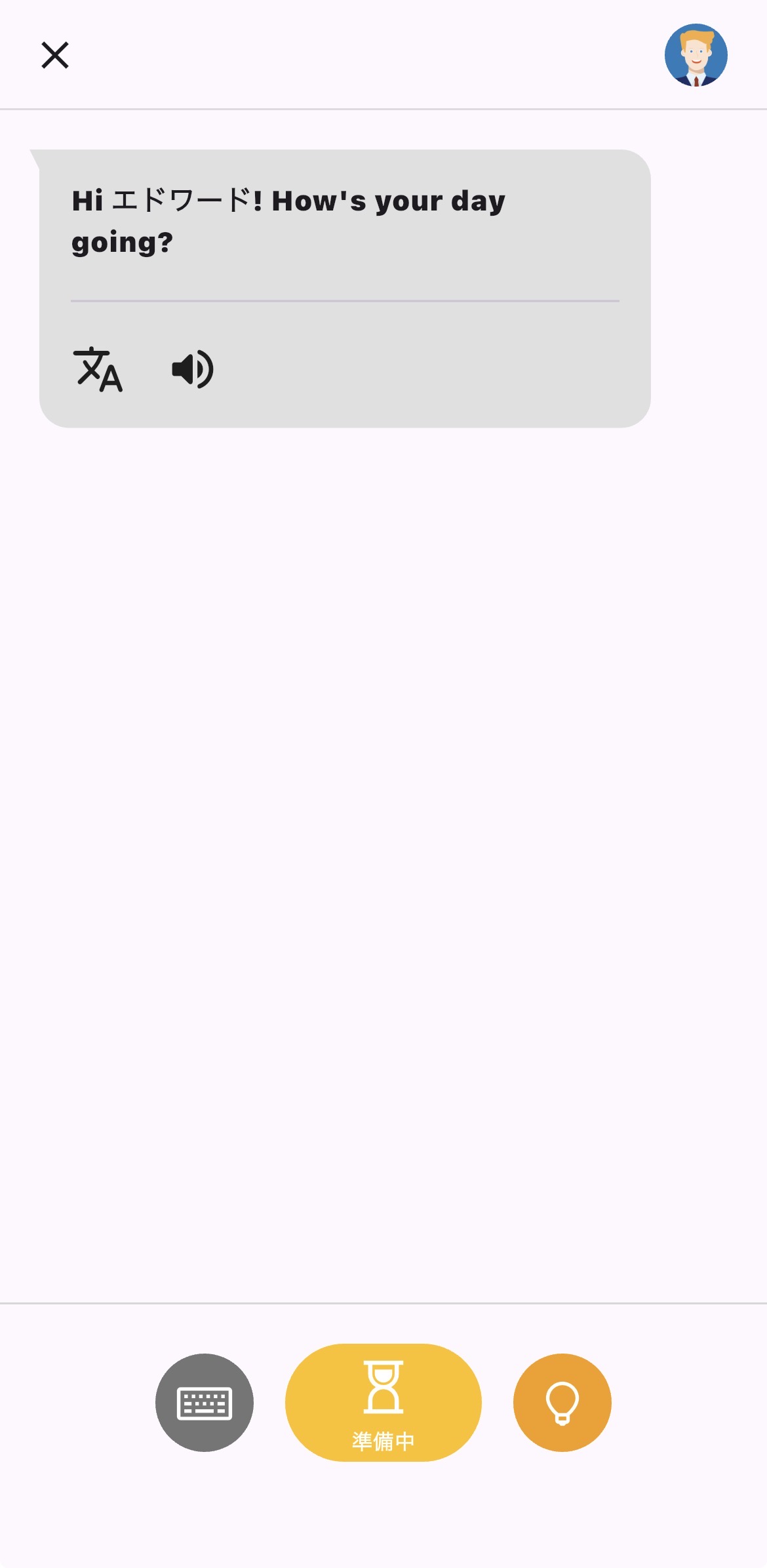Play audio of the greeting message

(x=192, y=369)
